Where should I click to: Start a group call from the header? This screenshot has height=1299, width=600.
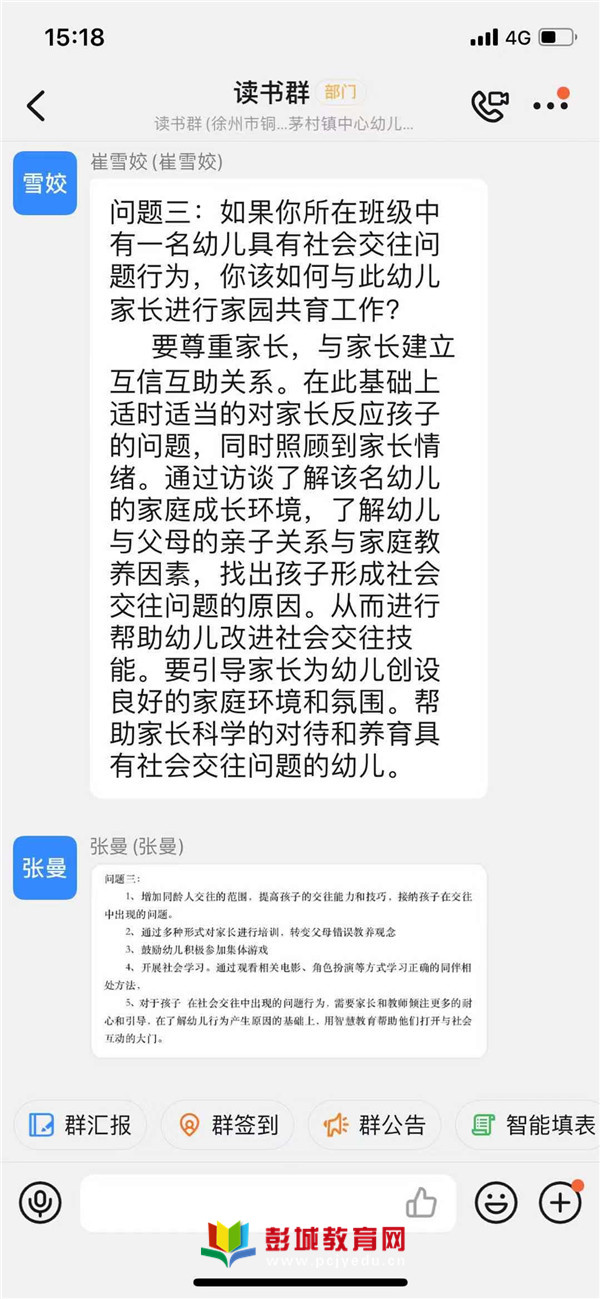[490, 105]
